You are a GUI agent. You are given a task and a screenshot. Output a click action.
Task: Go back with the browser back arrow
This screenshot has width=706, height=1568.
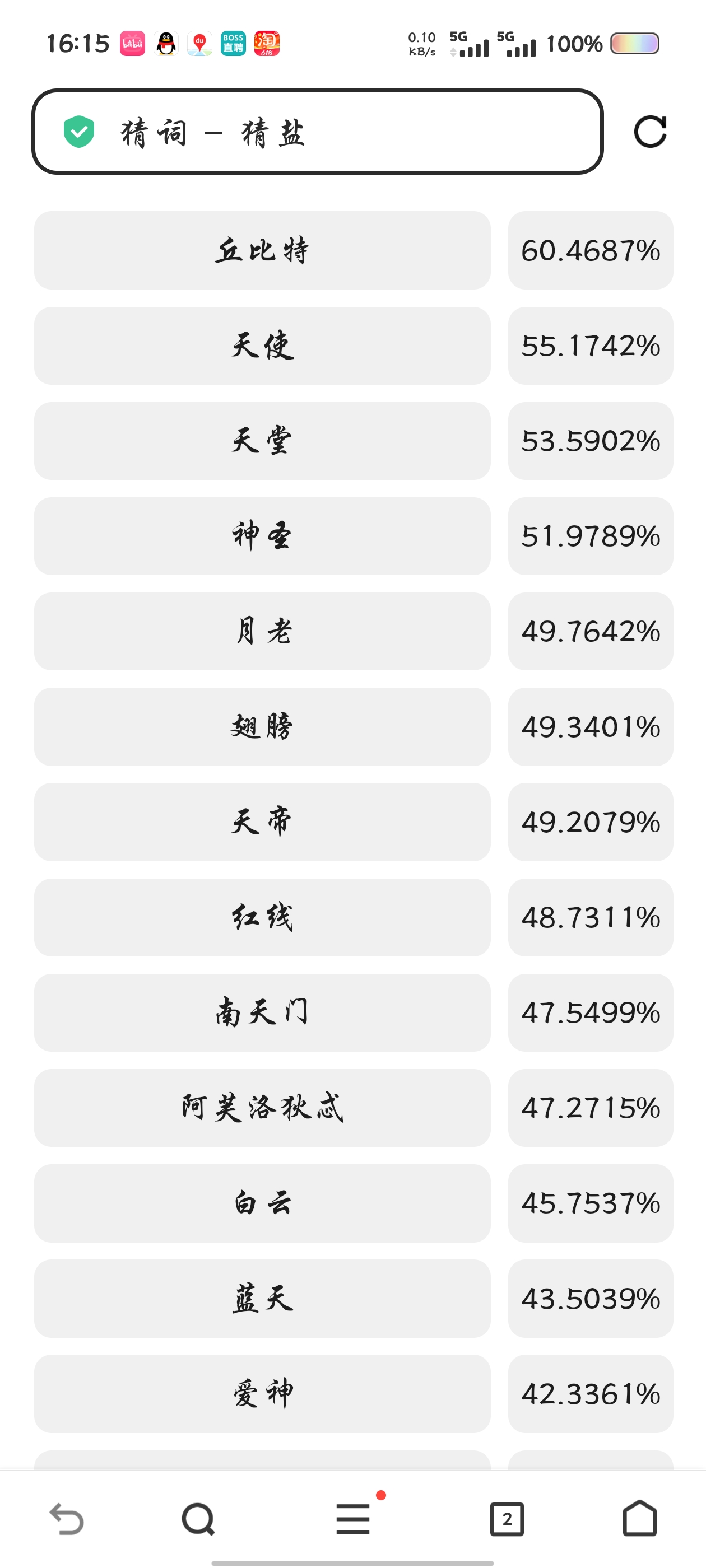[66, 1519]
